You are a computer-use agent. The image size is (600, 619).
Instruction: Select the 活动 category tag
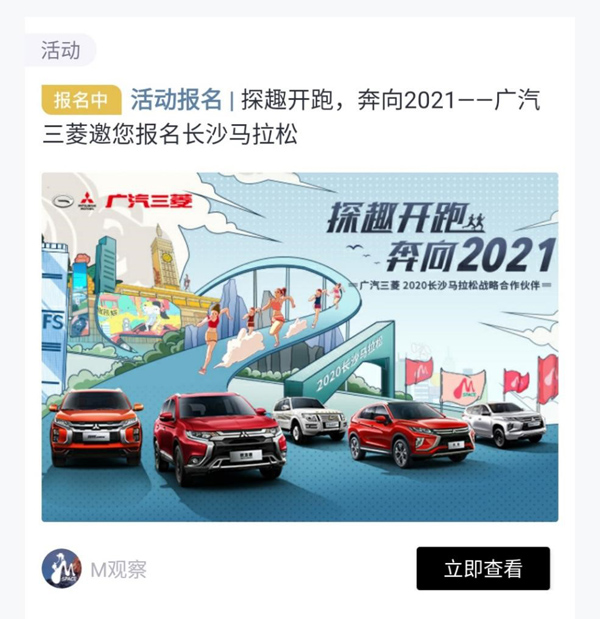point(61,49)
